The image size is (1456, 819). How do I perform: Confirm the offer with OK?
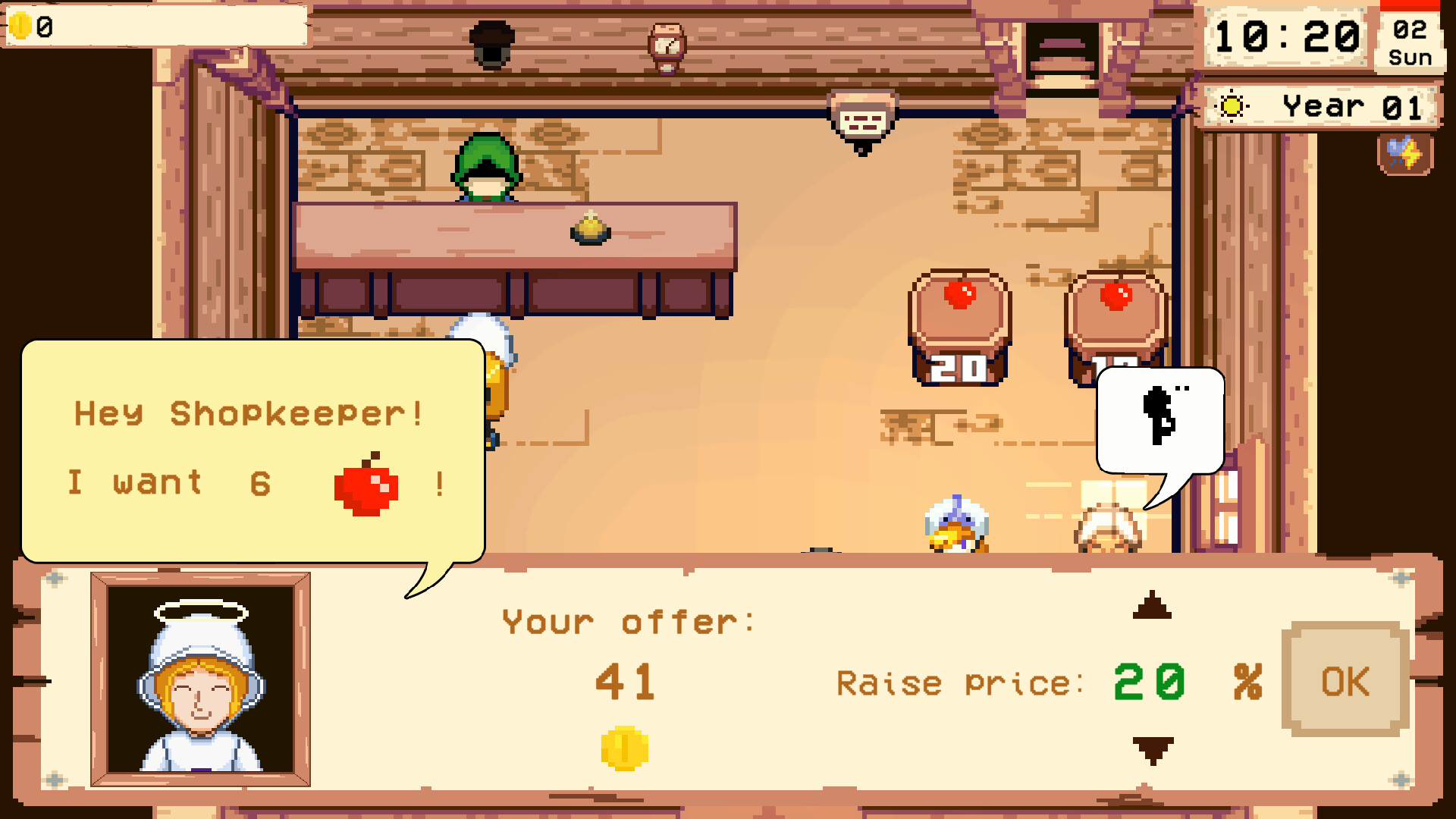tap(1345, 680)
